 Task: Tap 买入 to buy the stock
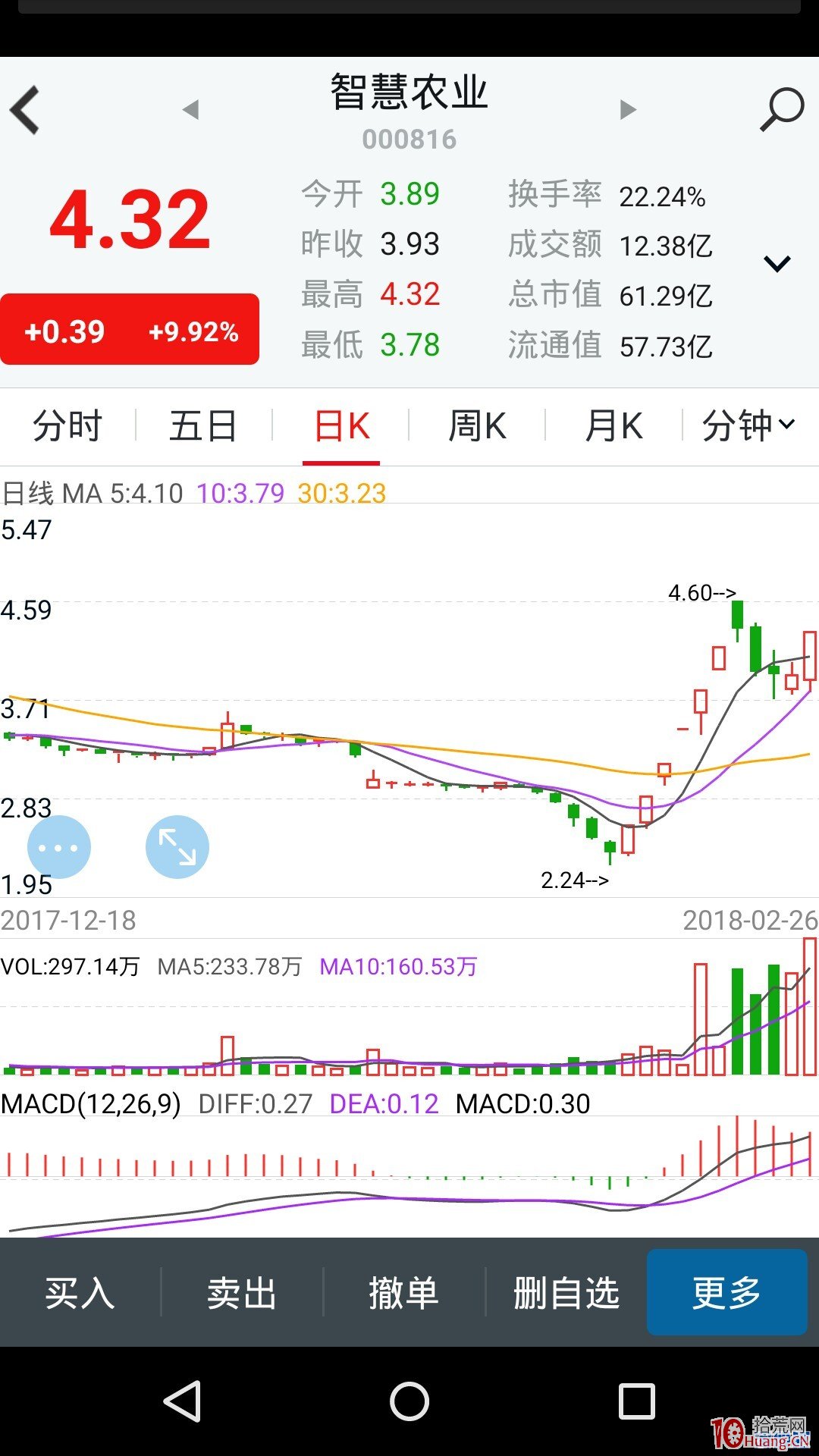80,1293
